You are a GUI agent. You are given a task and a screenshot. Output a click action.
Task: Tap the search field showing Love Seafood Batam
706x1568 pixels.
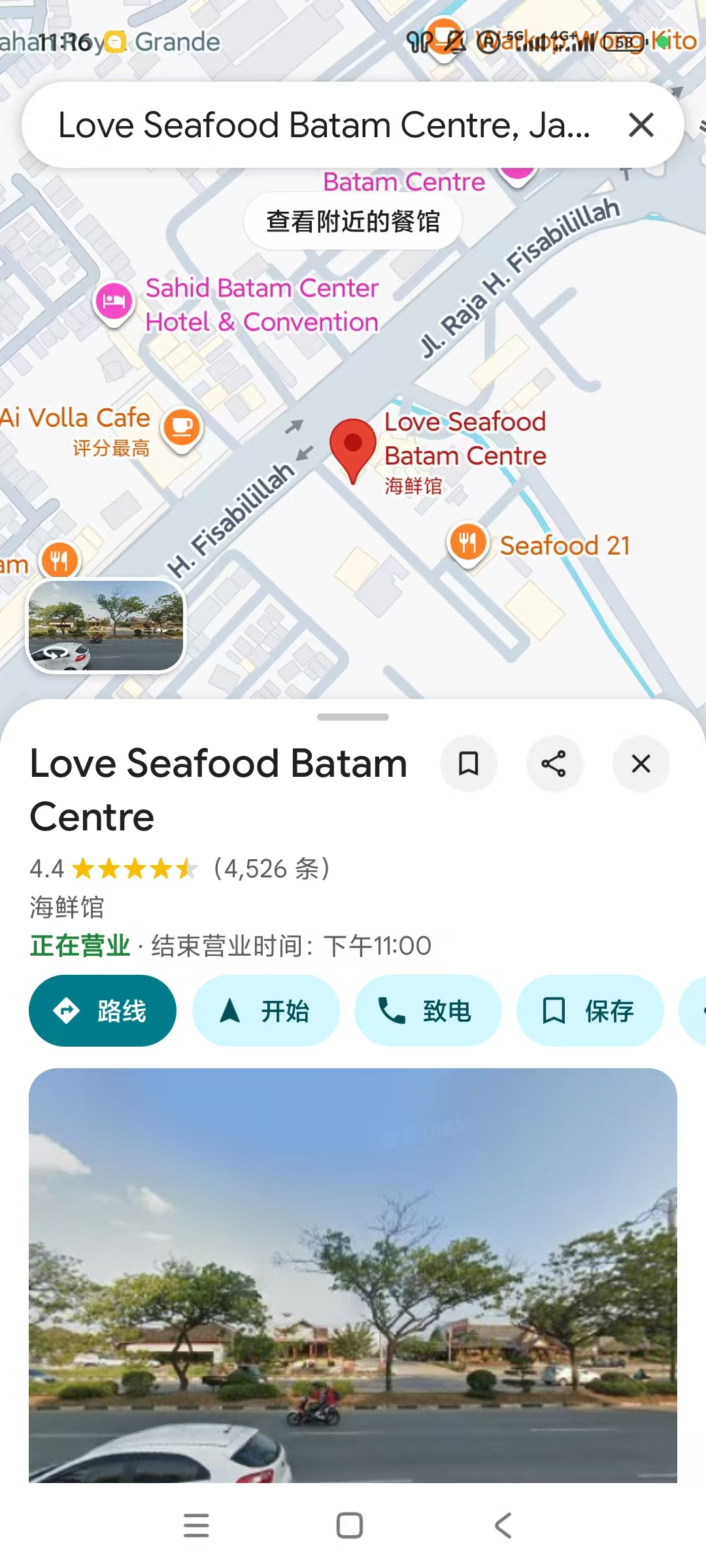click(327, 125)
